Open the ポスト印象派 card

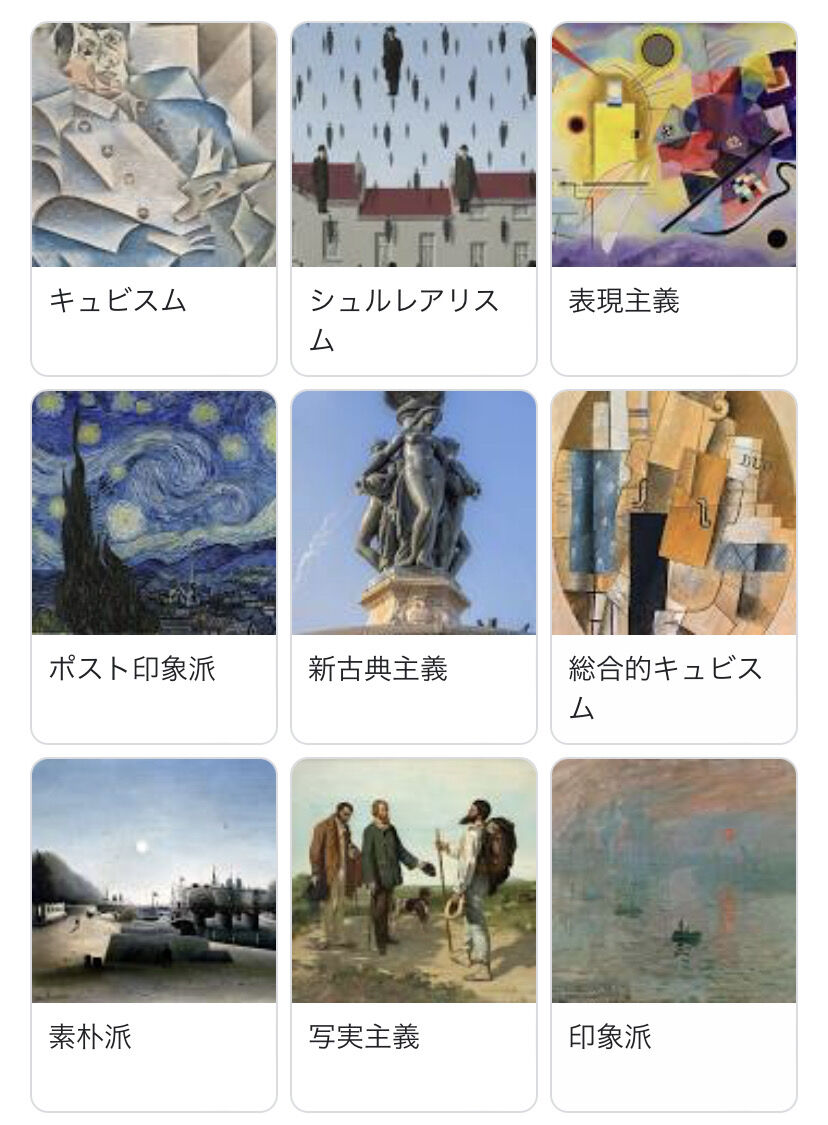pyautogui.click(x=154, y=567)
